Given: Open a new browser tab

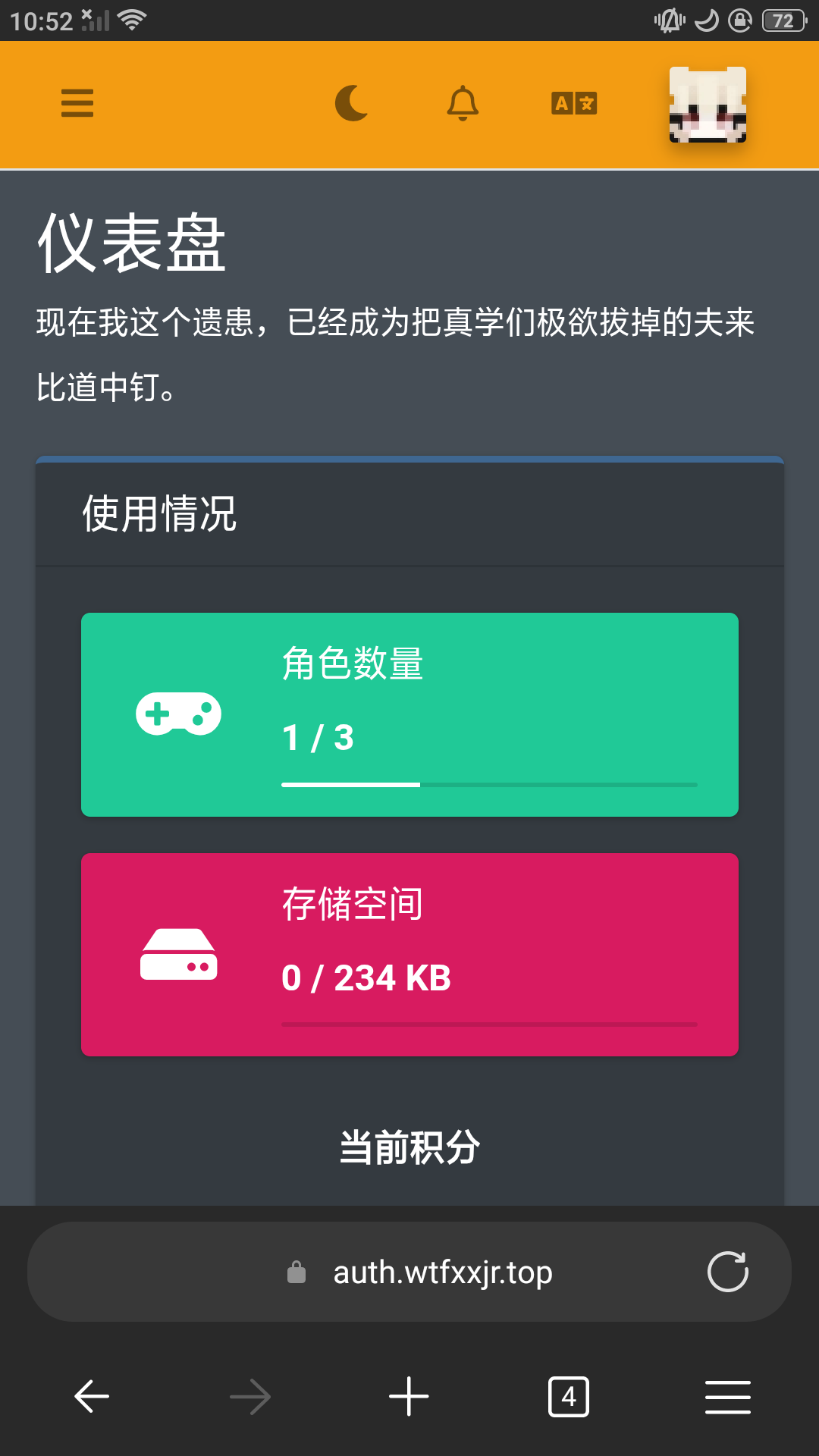Looking at the screenshot, I should pos(409,1396).
